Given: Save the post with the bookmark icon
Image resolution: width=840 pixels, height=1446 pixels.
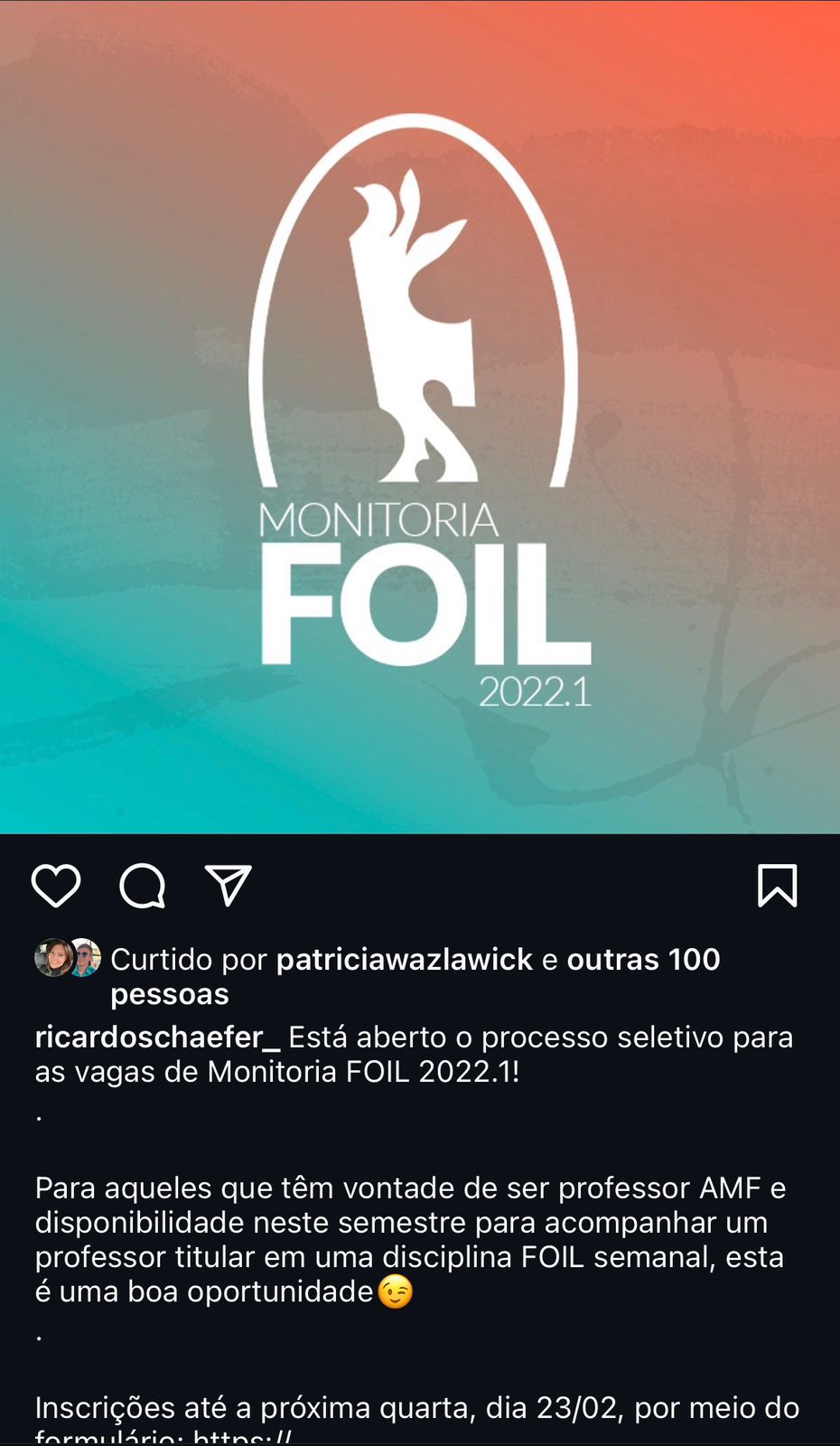Looking at the screenshot, I should (x=777, y=886).
